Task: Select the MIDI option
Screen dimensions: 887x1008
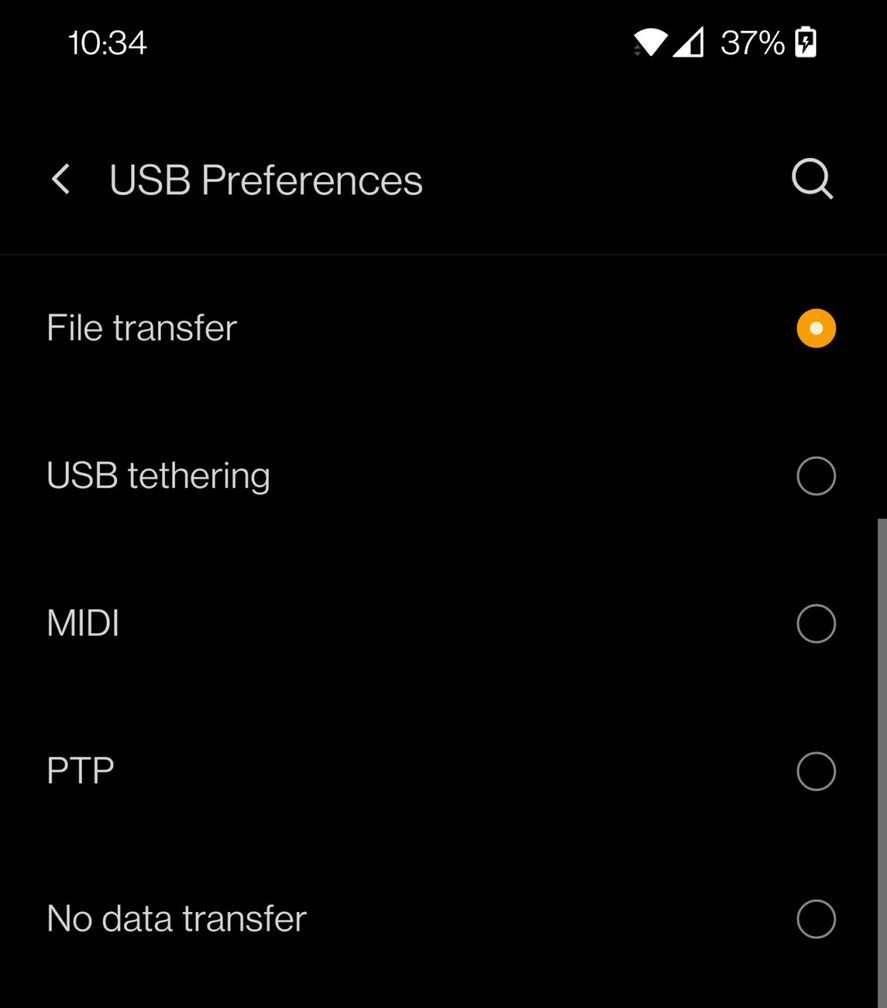Action: pos(444,623)
